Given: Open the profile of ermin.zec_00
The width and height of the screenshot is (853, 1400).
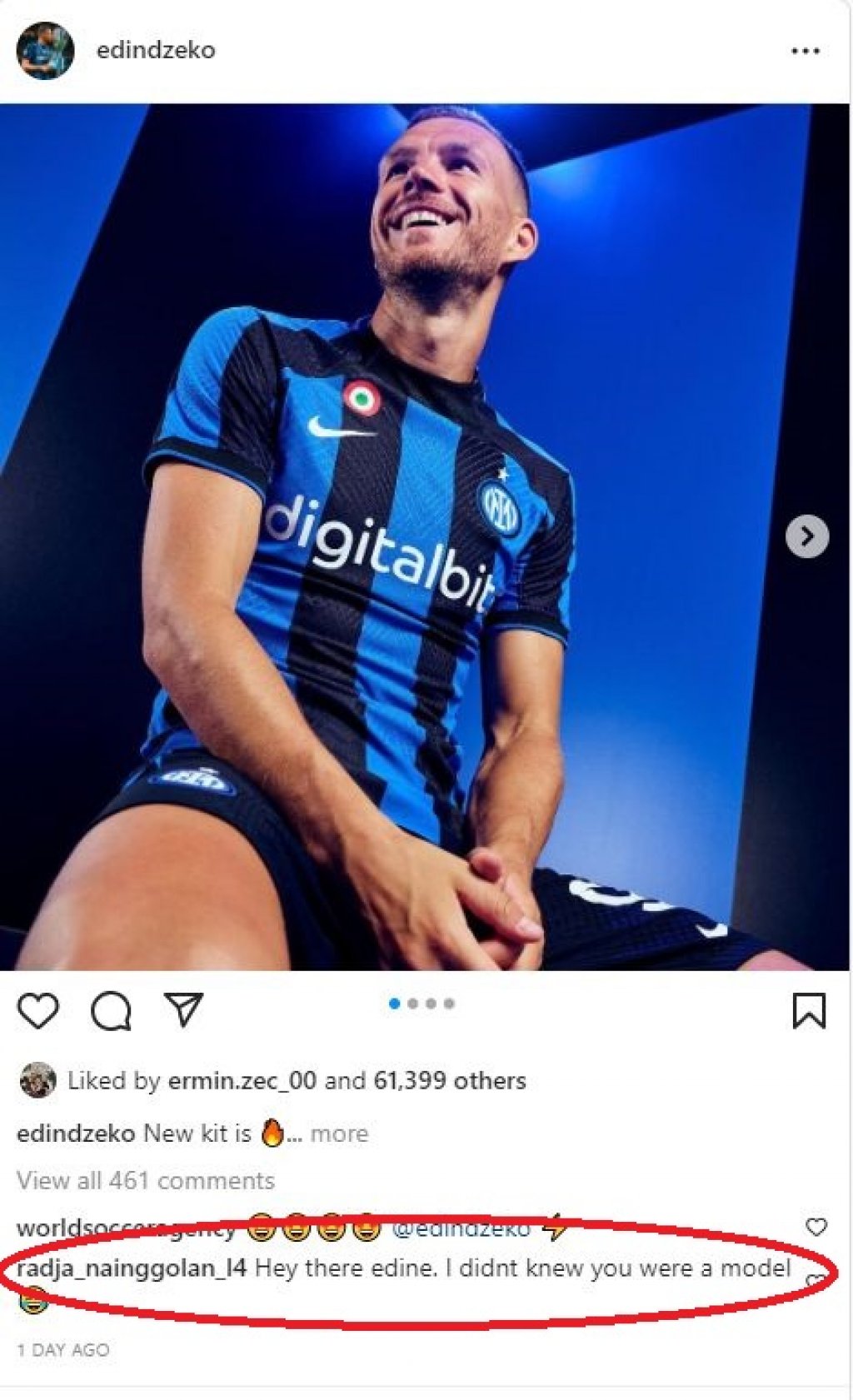Looking at the screenshot, I should click(x=242, y=1081).
